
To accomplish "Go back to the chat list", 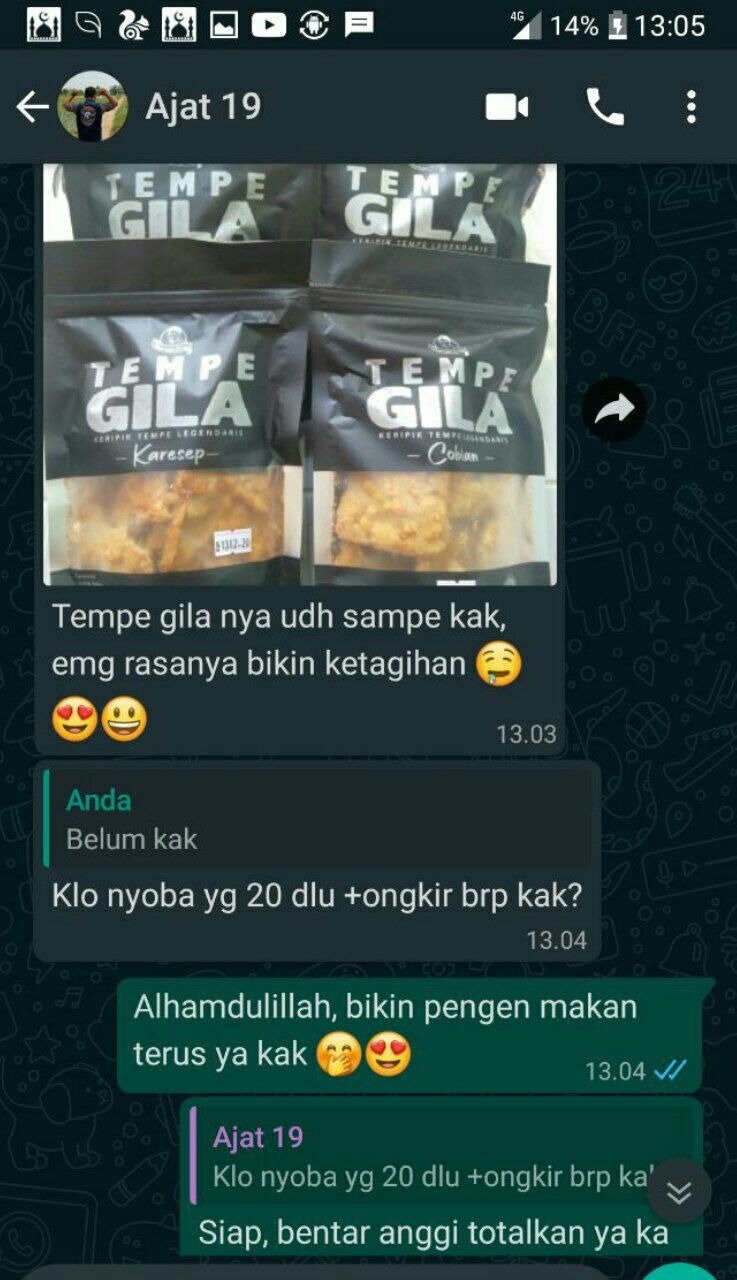I will (x=33, y=107).
